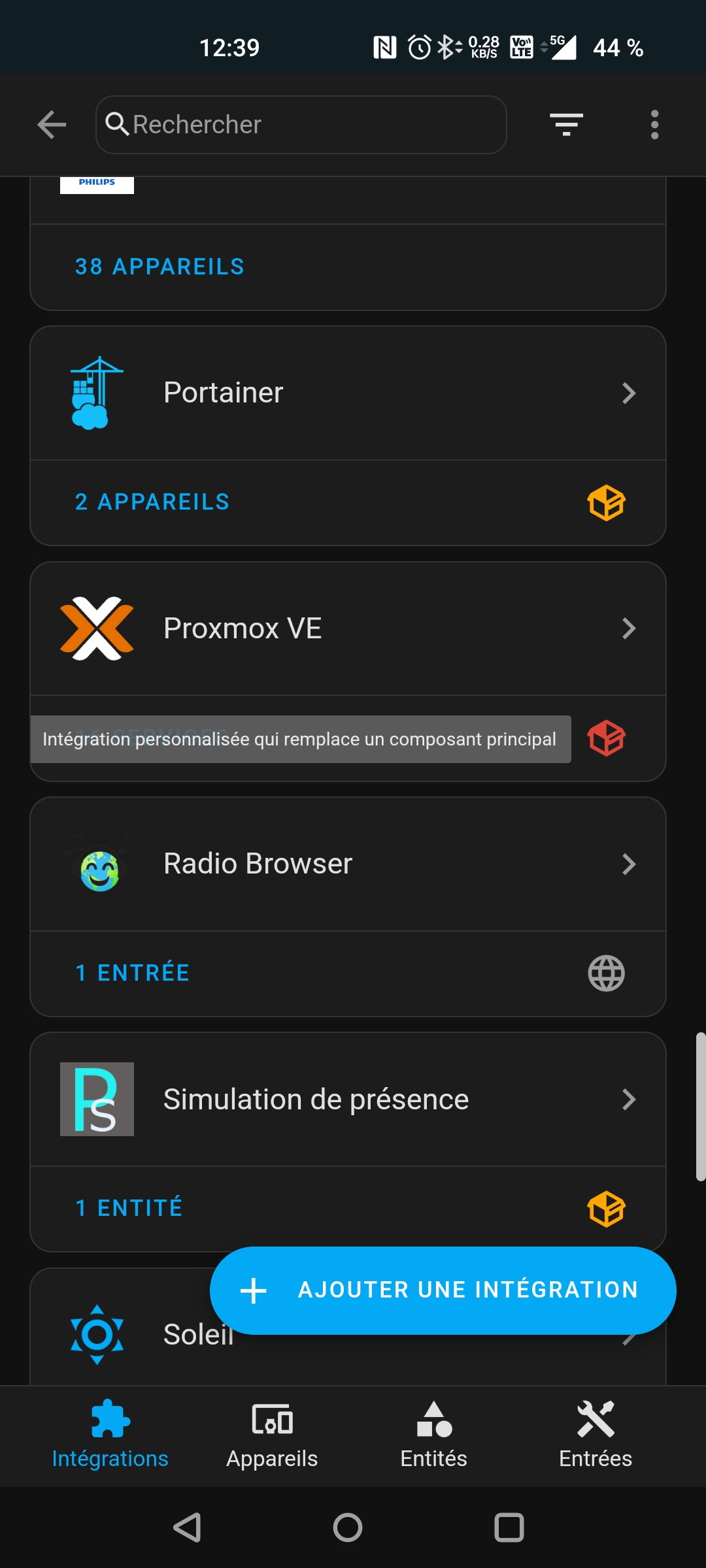
Task: View Radio Browser's 1 Entrée
Action: (x=133, y=973)
